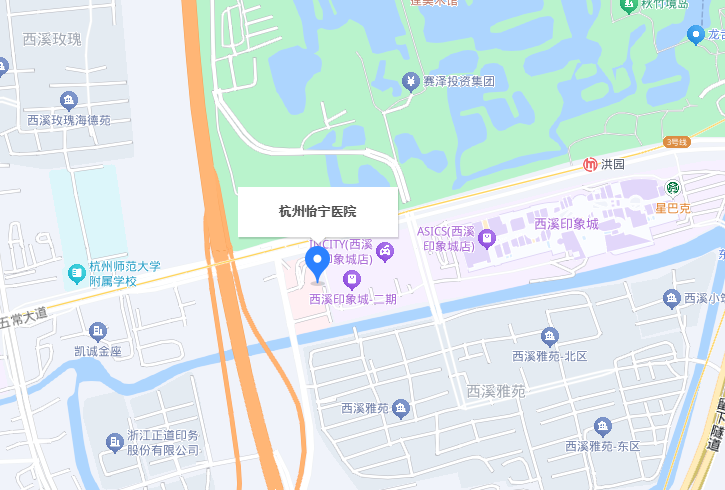Select the 西溪雅苑-北区 residence marker
725x490 pixels.
coord(549,336)
